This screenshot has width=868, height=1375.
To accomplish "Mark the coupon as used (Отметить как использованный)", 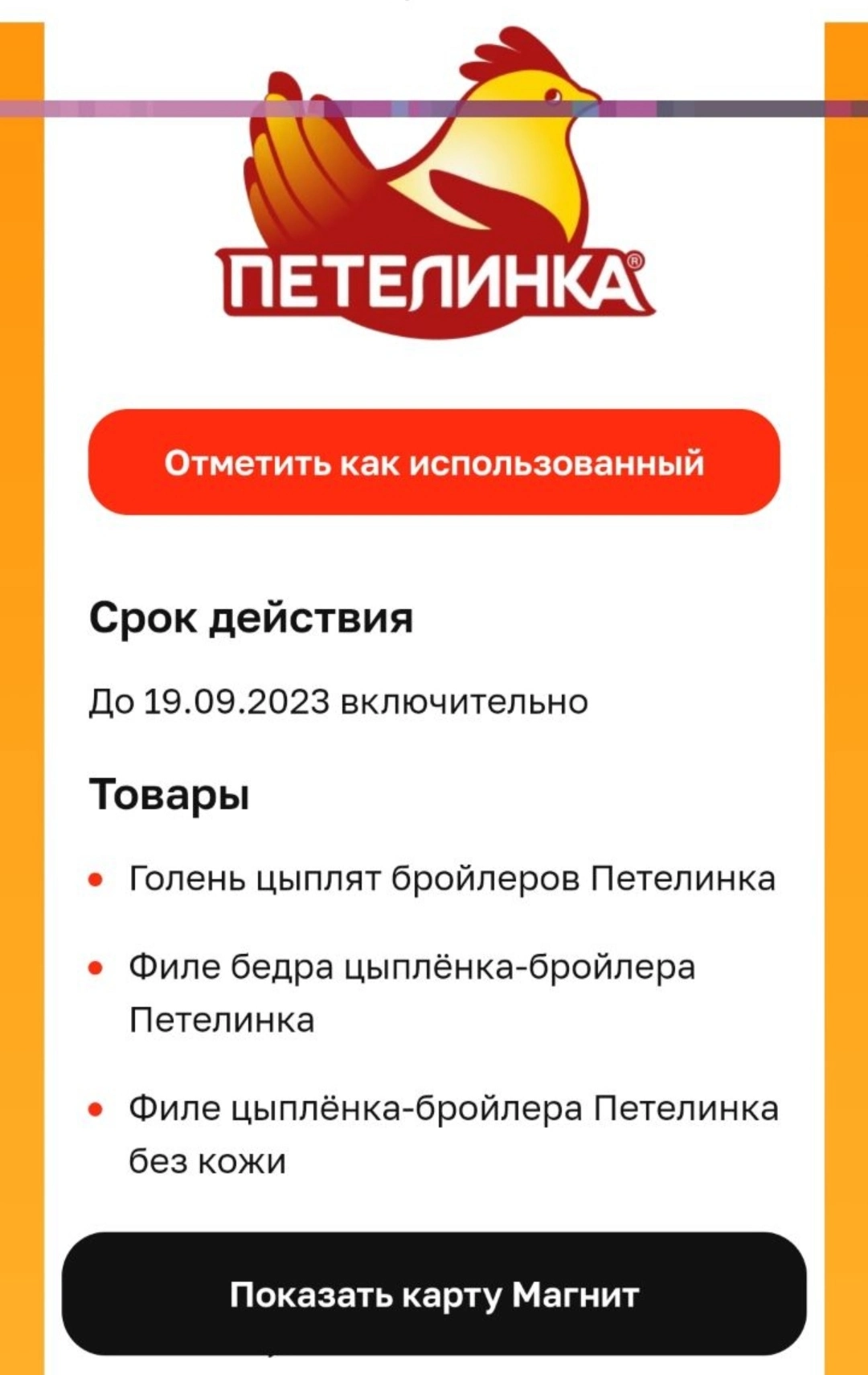I will pyautogui.click(x=434, y=462).
